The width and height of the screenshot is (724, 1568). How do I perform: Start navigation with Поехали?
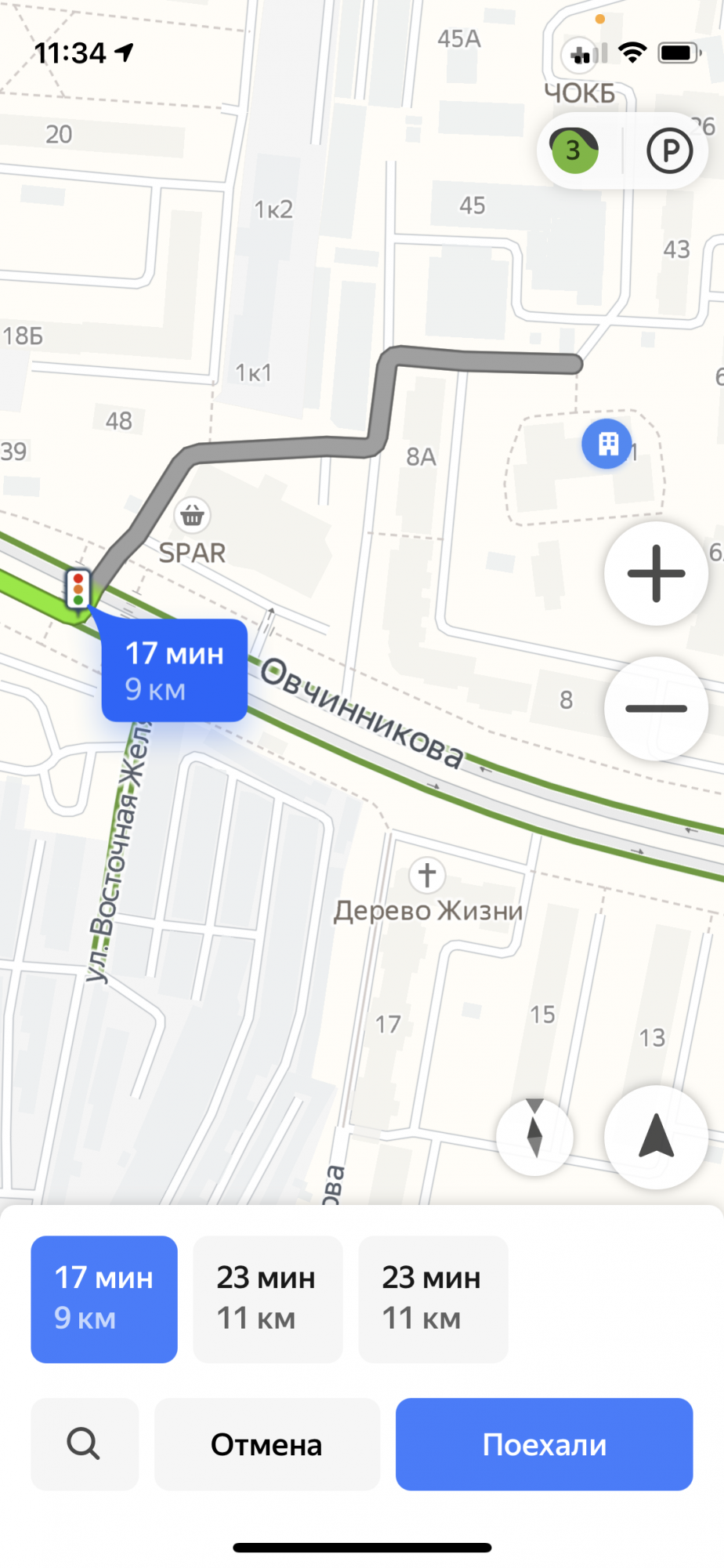[545, 1444]
